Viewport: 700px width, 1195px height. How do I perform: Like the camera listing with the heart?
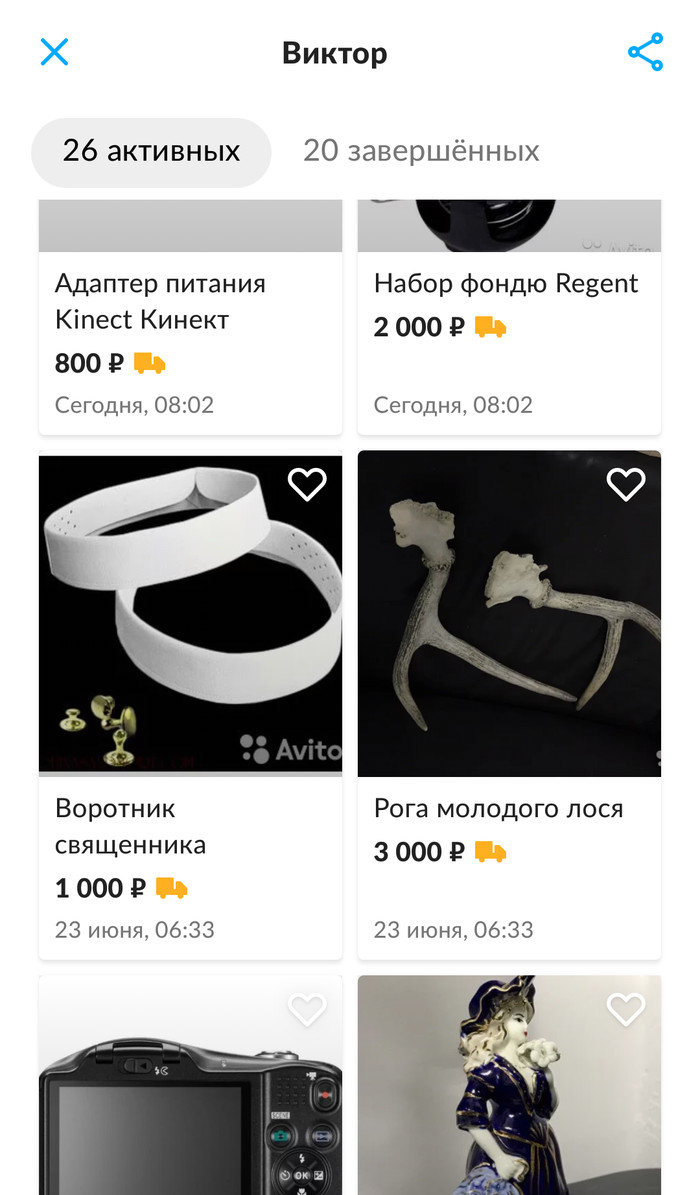pos(307,1010)
